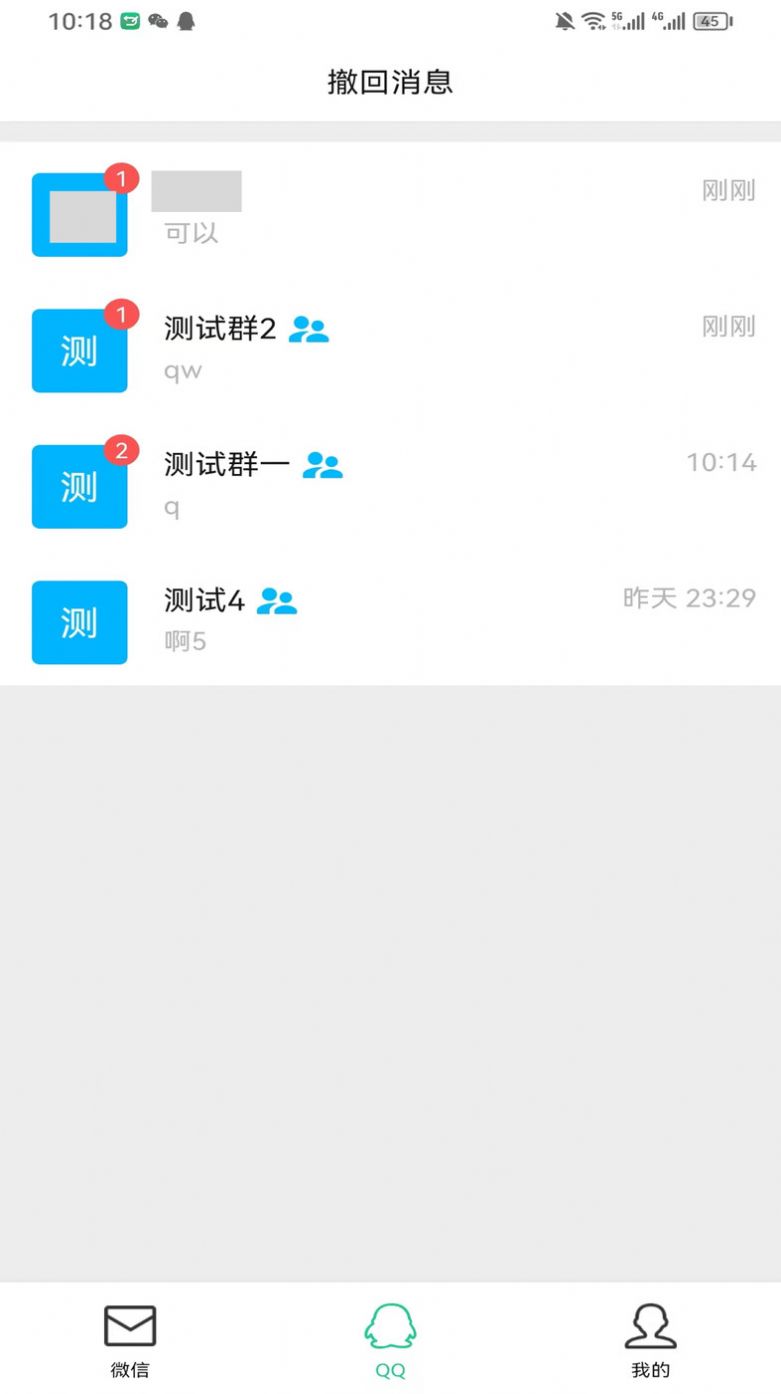
Task: Open the 测试群一 group conversation
Action: [x=390, y=486]
